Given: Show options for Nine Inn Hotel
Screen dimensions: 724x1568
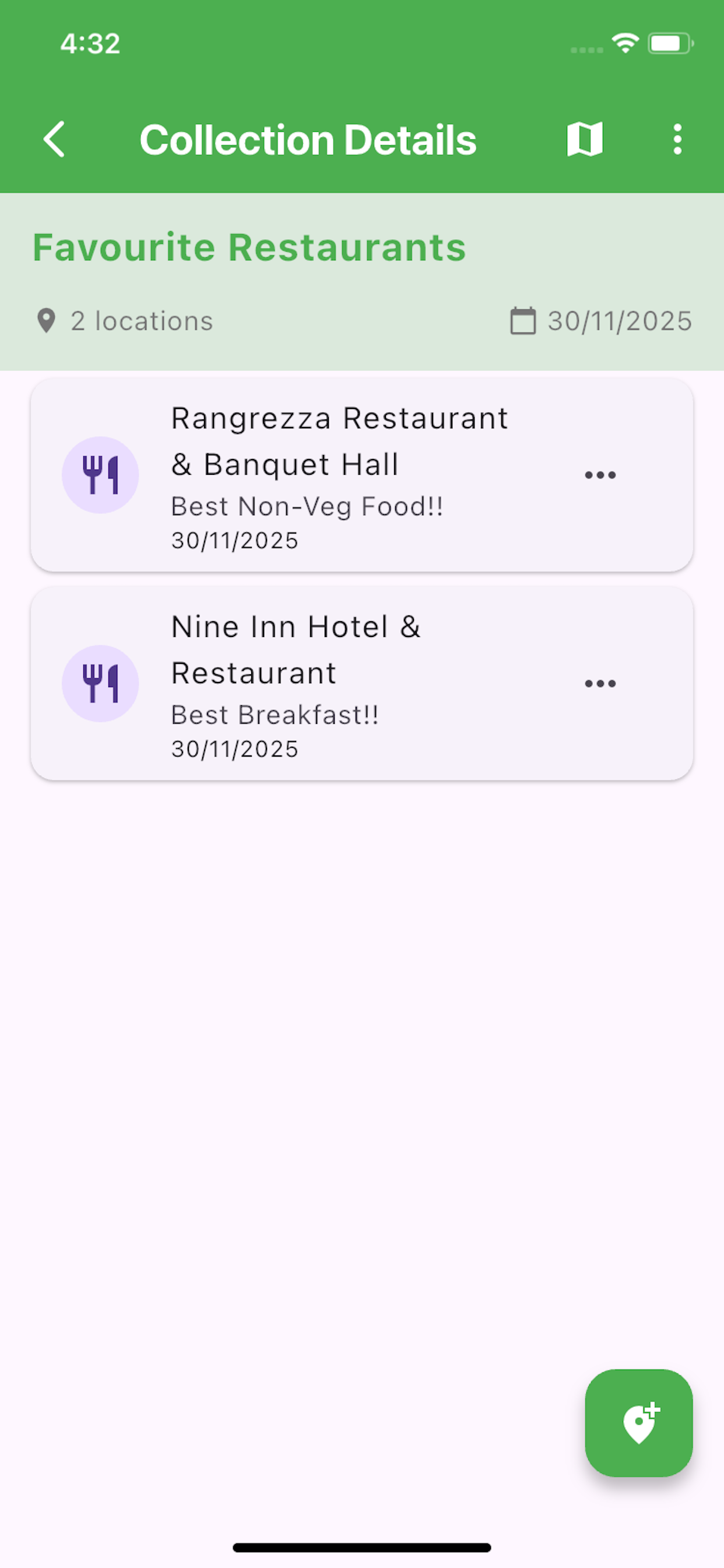Looking at the screenshot, I should [600, 684].
